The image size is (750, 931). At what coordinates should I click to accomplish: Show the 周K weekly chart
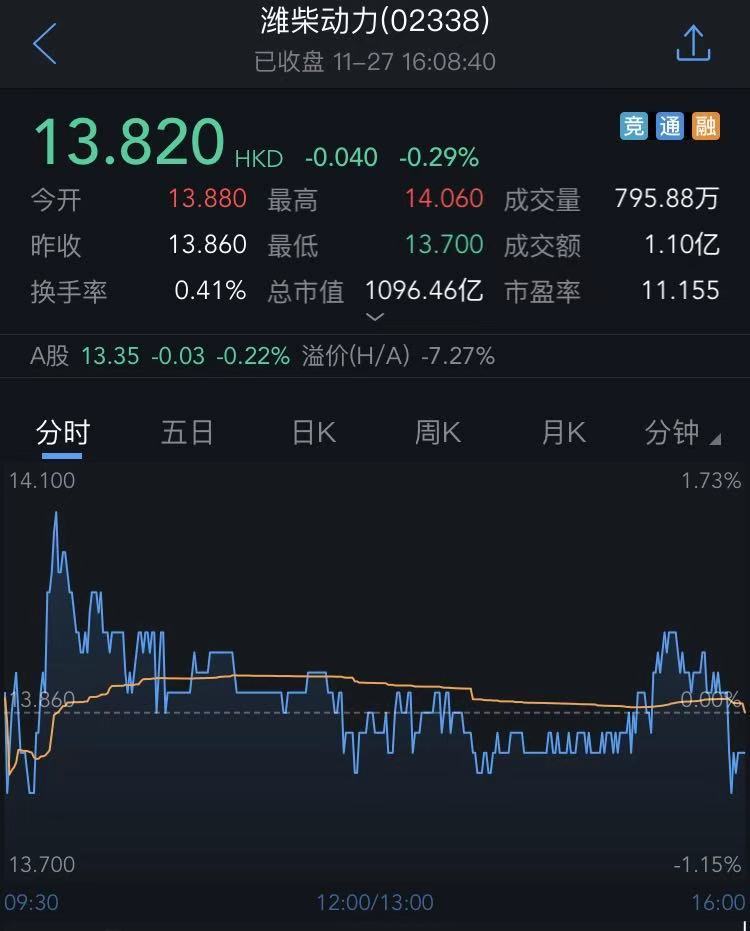(x=438, y=433)
